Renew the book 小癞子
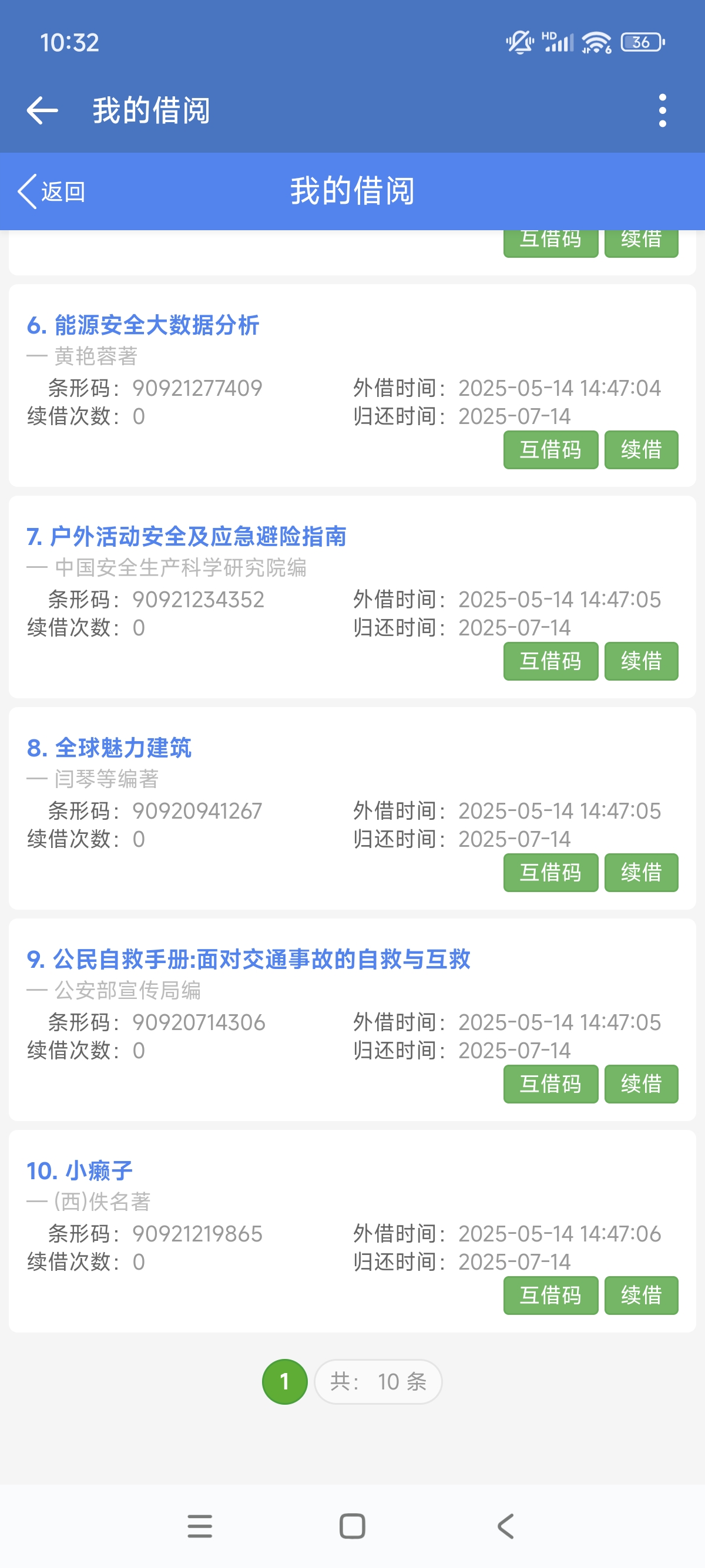The width and height of the screenshot is (705, 1568). coord(641,1296)
